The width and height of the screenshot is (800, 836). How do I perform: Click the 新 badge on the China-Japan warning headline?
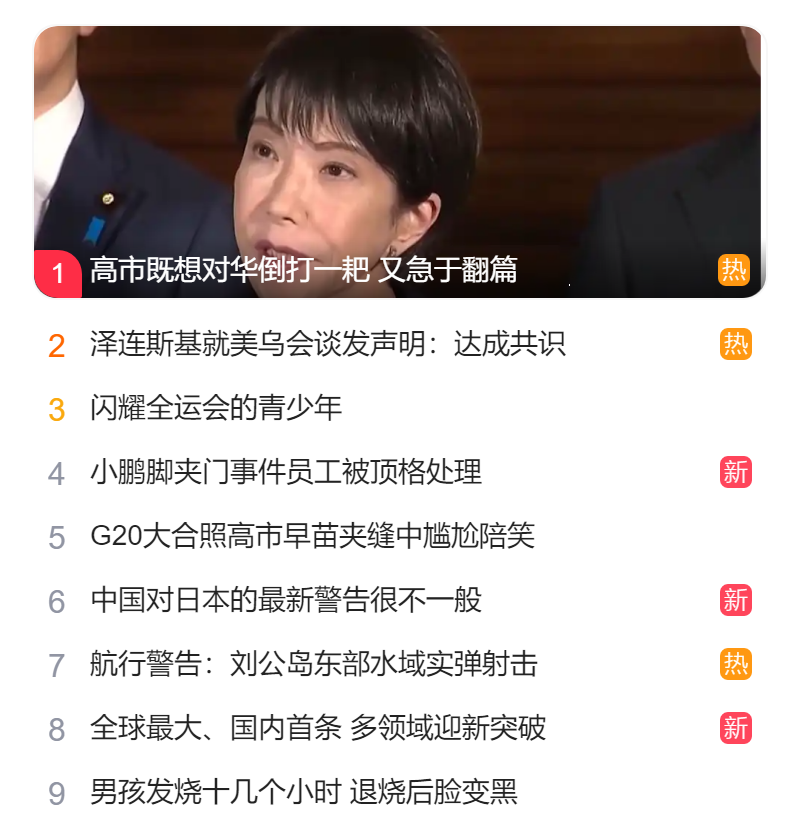[736, 599]
